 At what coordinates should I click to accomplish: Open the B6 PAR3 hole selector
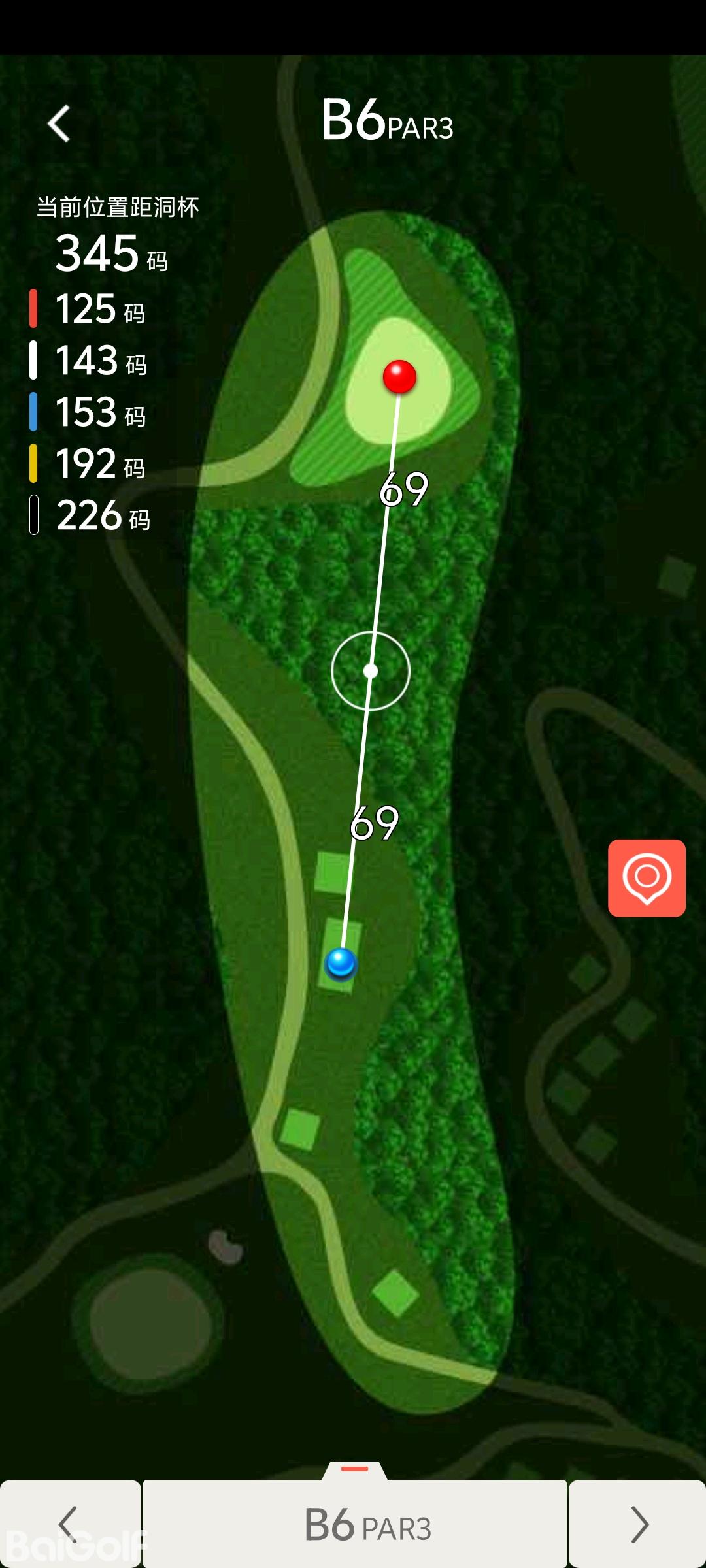(355, 1524)
